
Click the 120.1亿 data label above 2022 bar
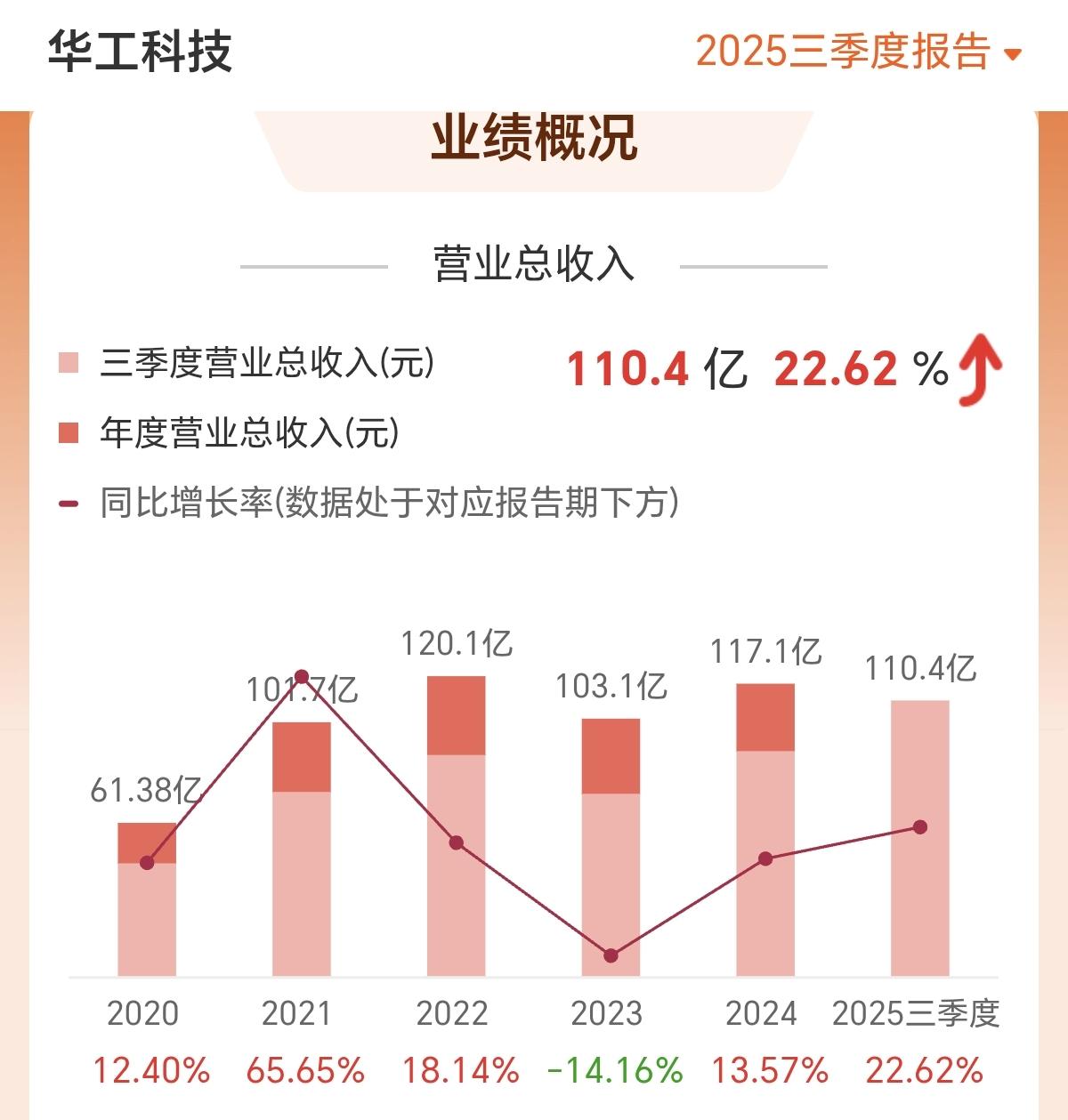[x=457, y=643]
